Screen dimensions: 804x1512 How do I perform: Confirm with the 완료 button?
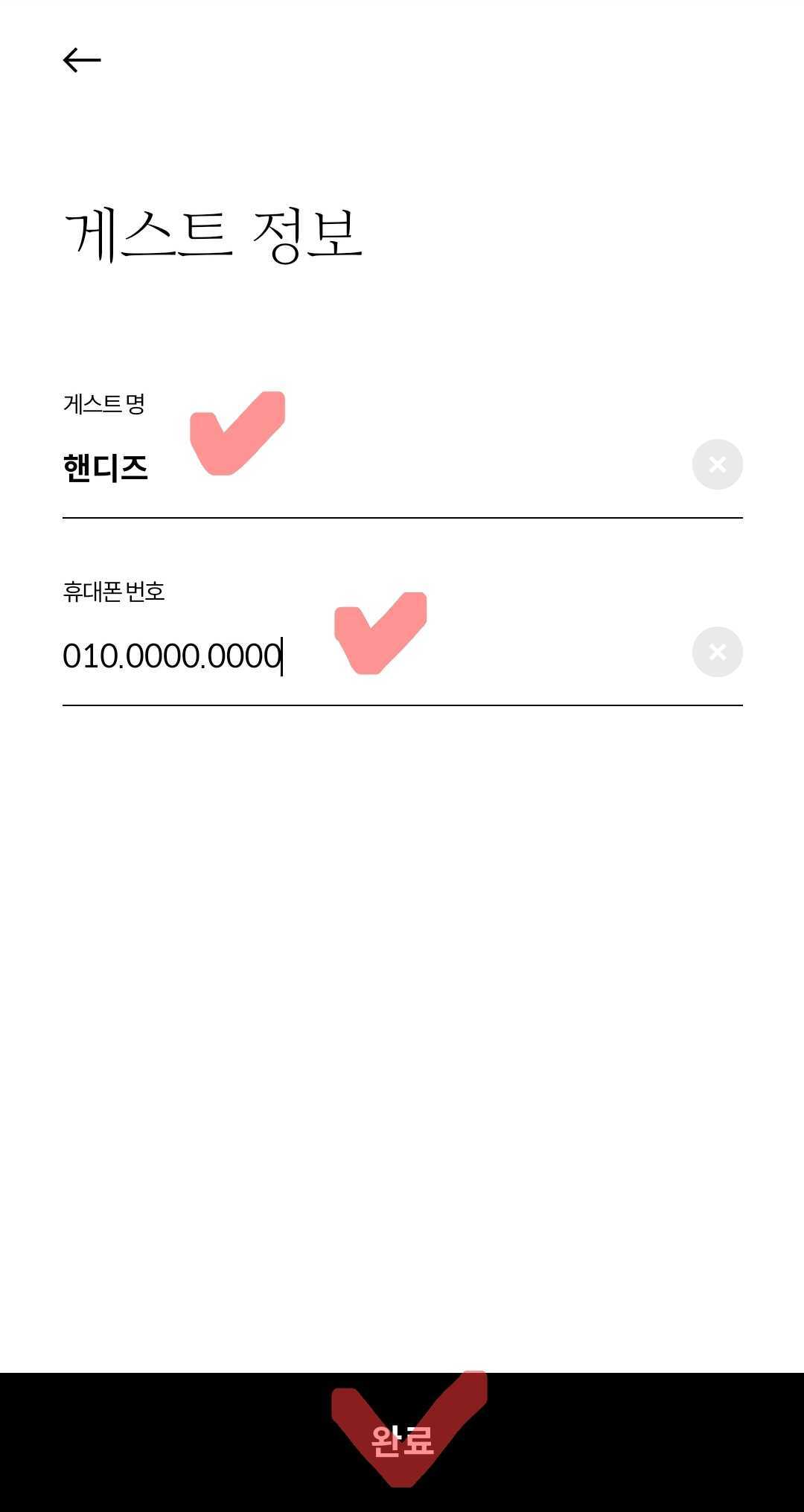pos(402,1441)
